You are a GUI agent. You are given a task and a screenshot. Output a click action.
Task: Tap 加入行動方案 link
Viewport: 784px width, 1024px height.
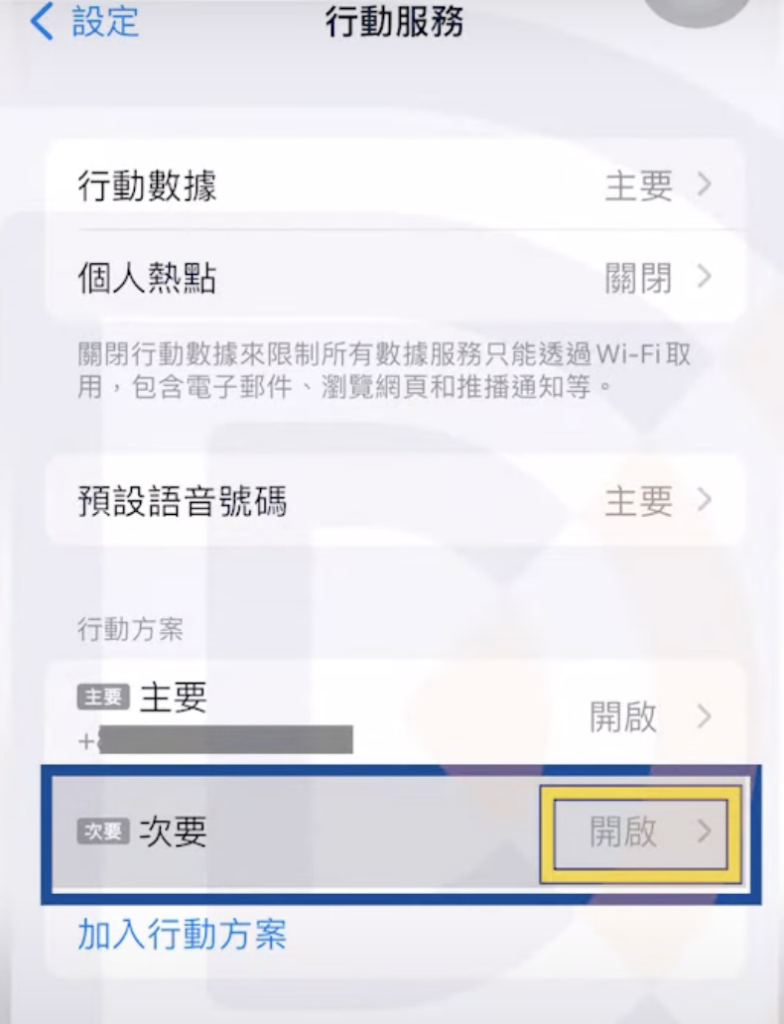pyautogui.click(x=182, y=935)
